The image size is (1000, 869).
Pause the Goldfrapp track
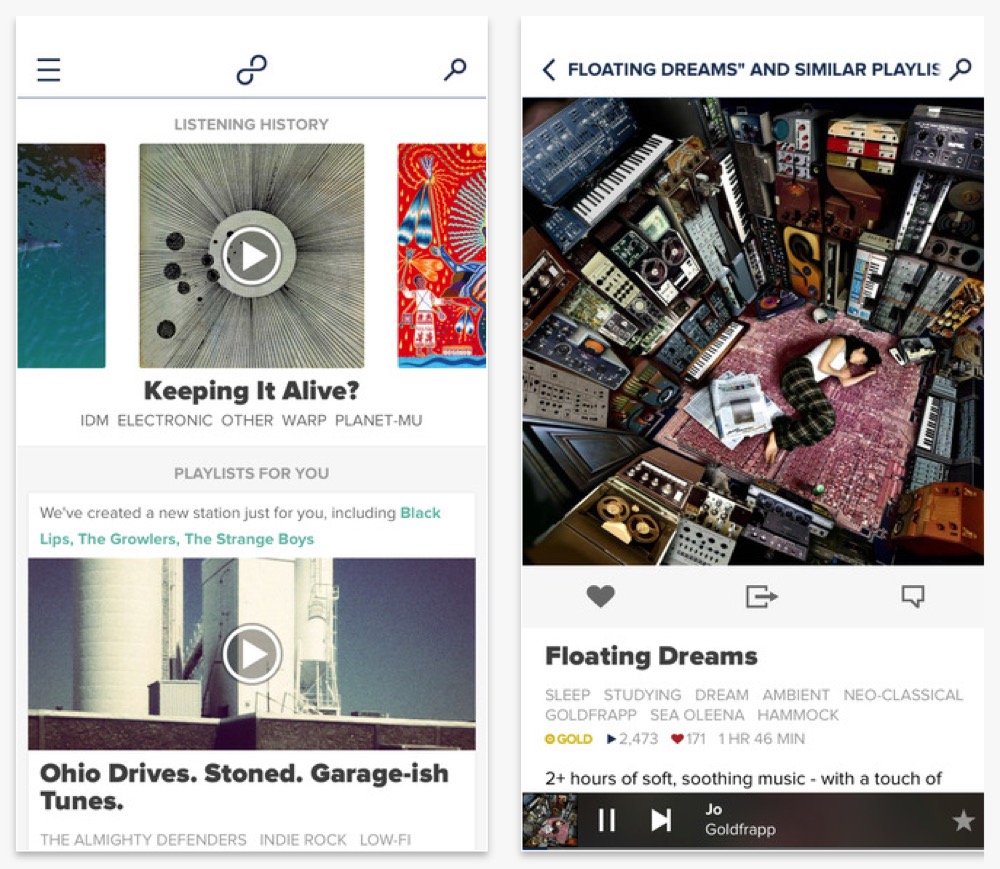click(607, 821)
